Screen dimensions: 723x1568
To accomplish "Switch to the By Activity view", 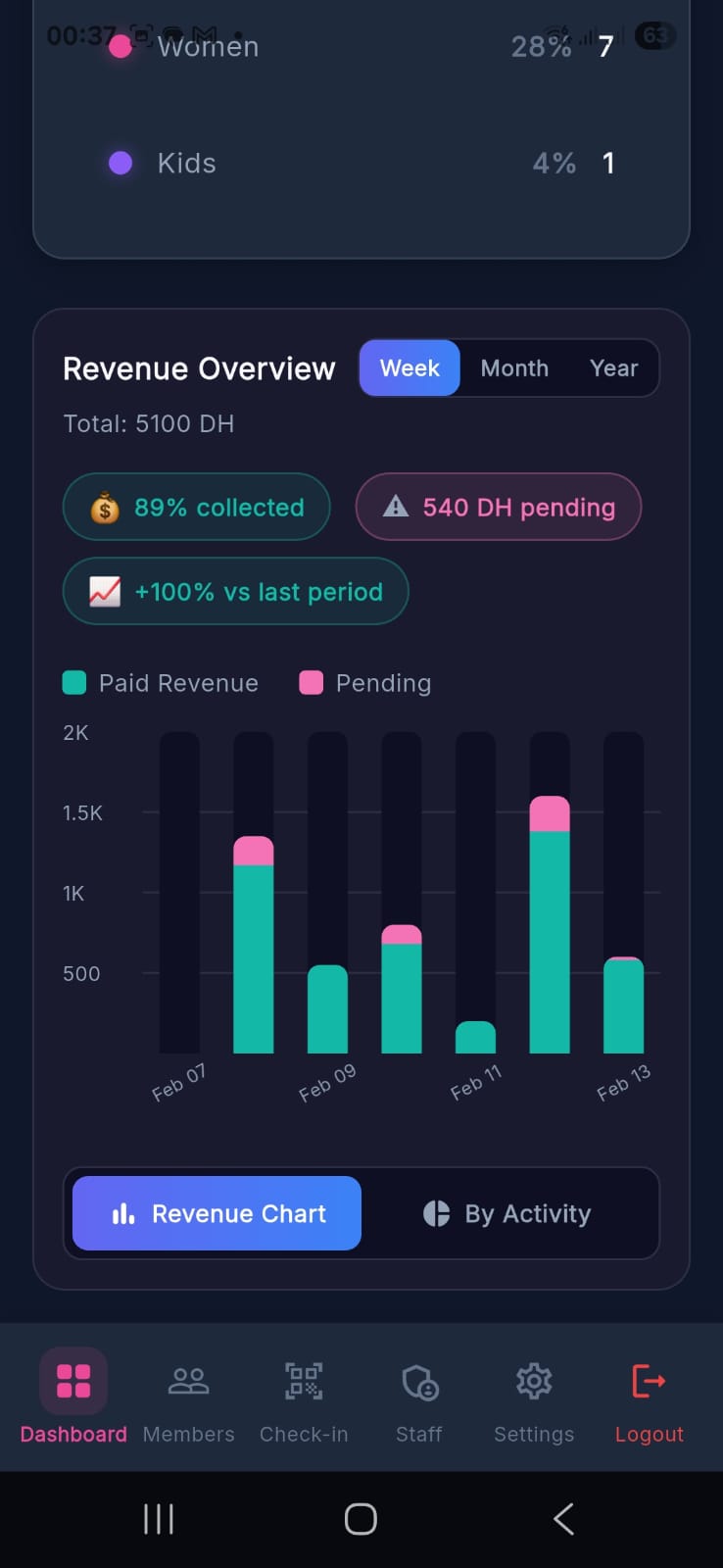I will pyautogui.click(x=507, y=1213).
